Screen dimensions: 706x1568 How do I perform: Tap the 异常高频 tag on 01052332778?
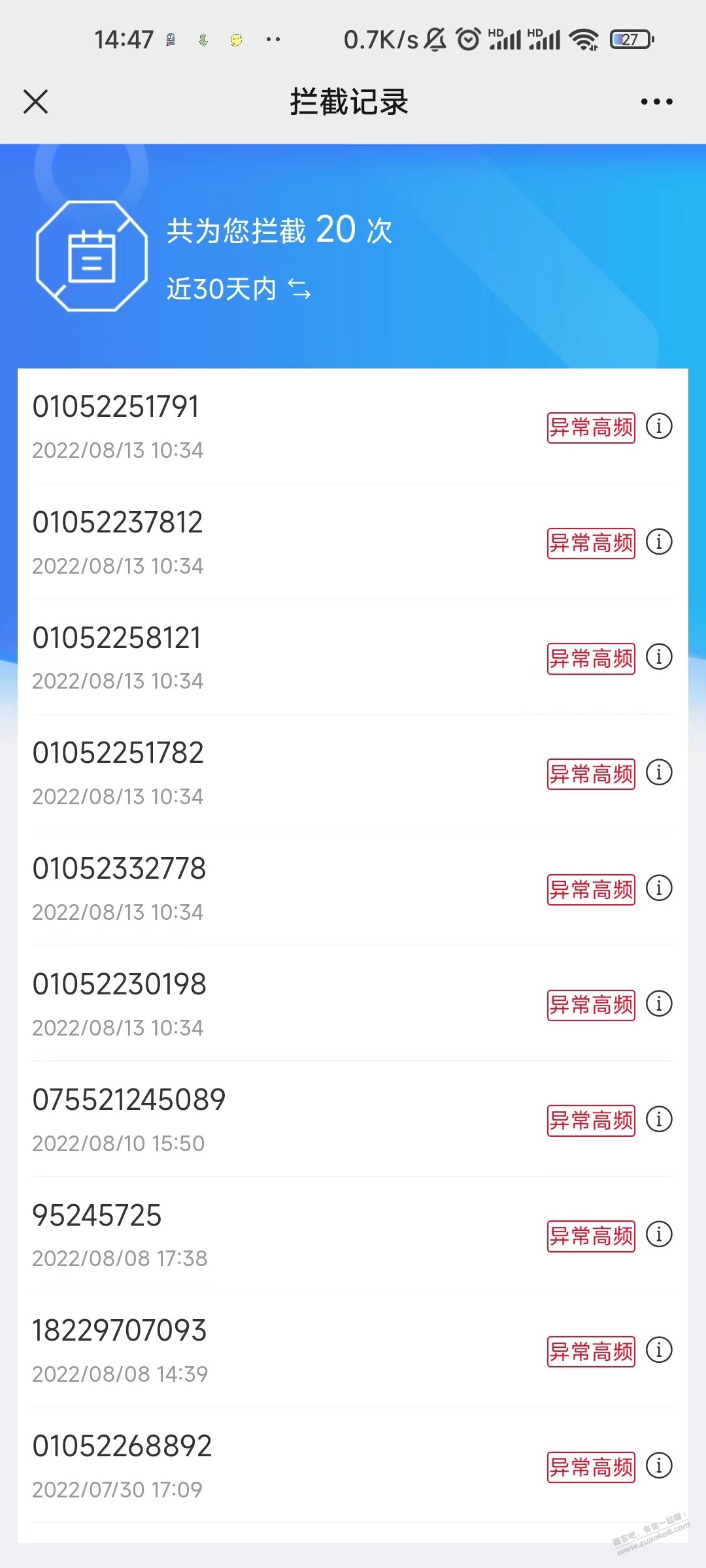pyautogui.click(x=590, y=889)
